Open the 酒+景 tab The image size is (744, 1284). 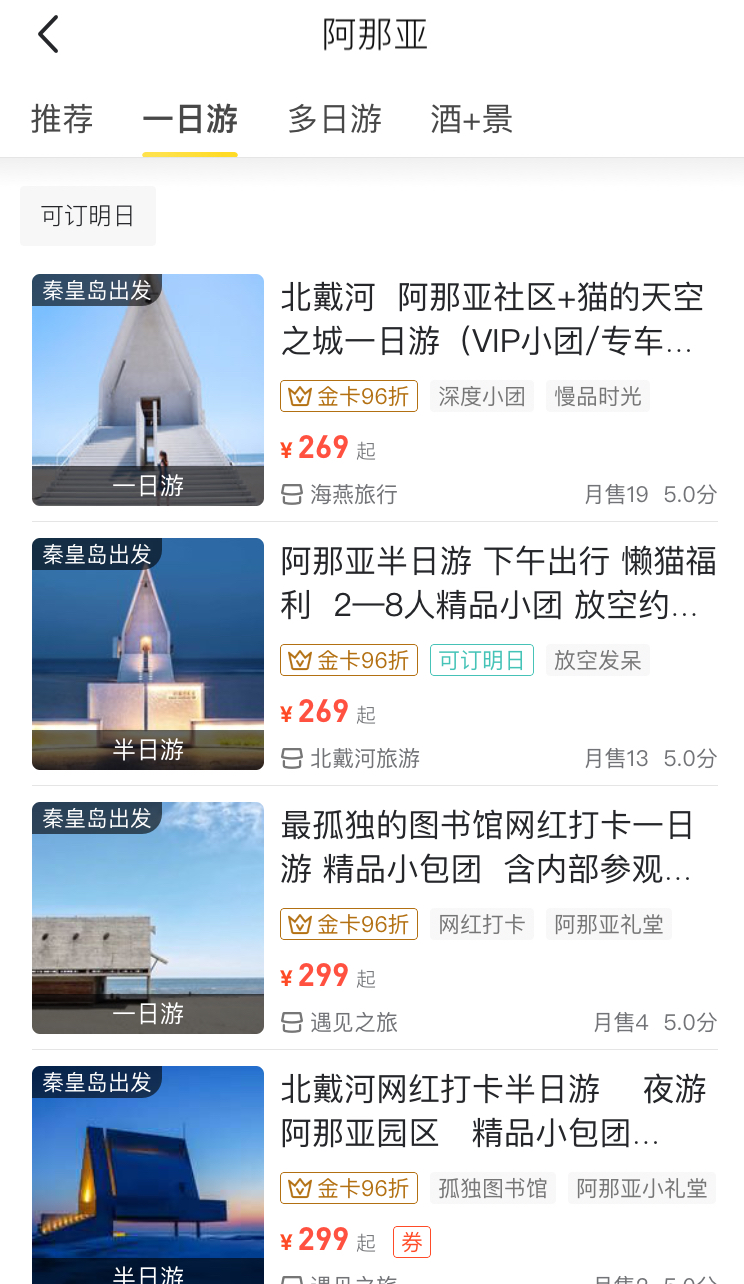tap(472, 120)
